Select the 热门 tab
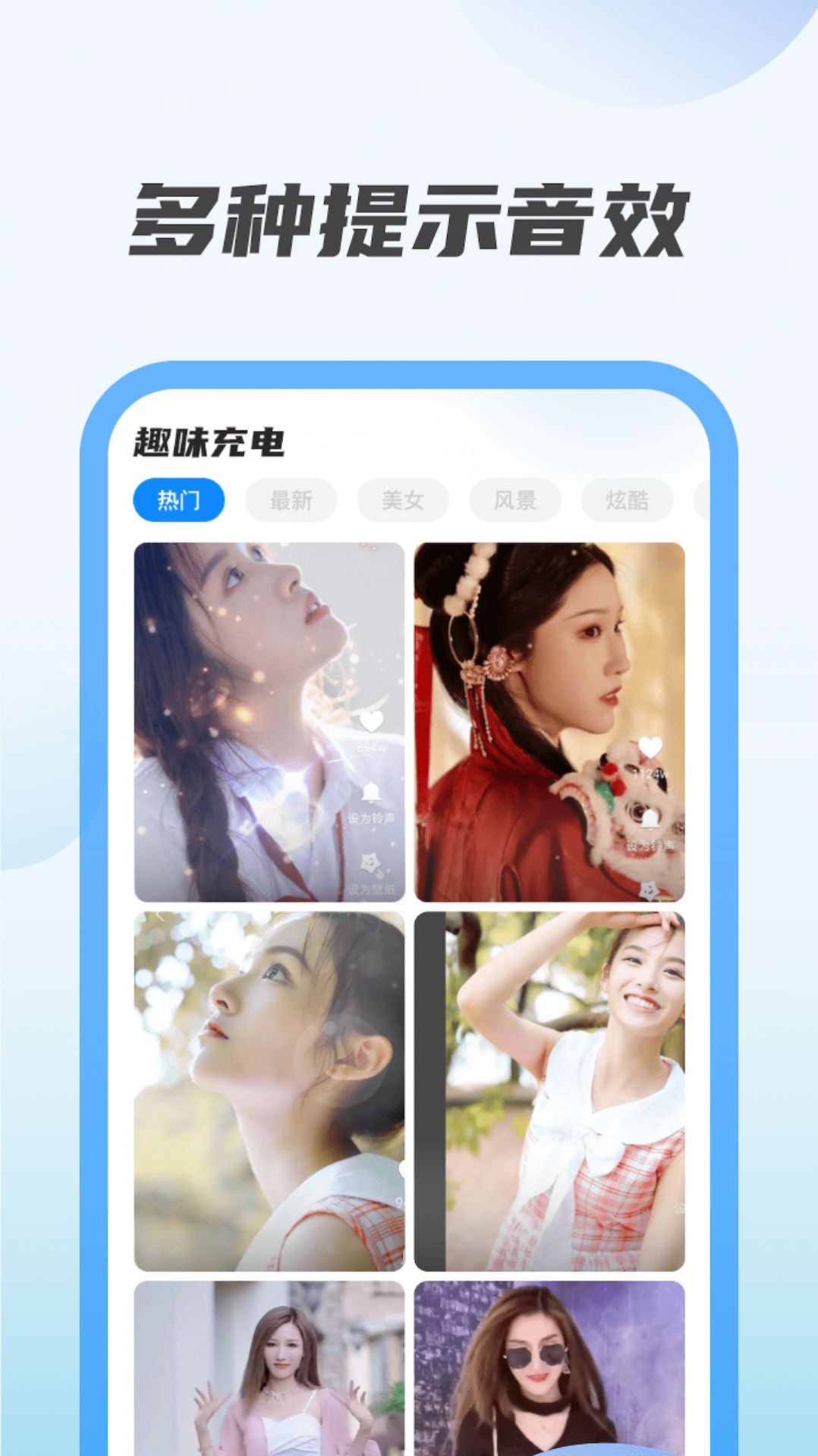Viewport: 818px width, 1456px height. (181, 500)
